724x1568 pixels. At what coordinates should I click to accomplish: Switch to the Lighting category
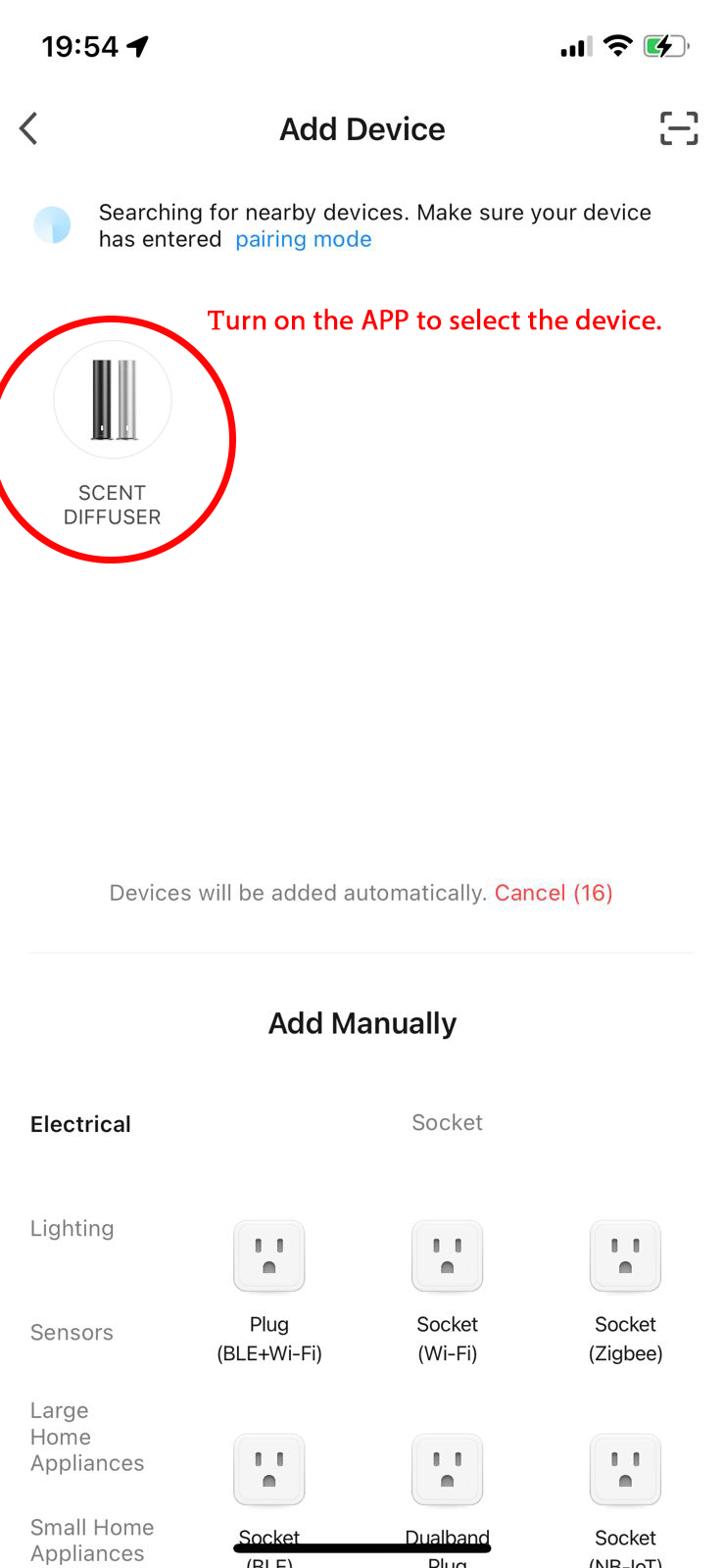[72, 1228]
